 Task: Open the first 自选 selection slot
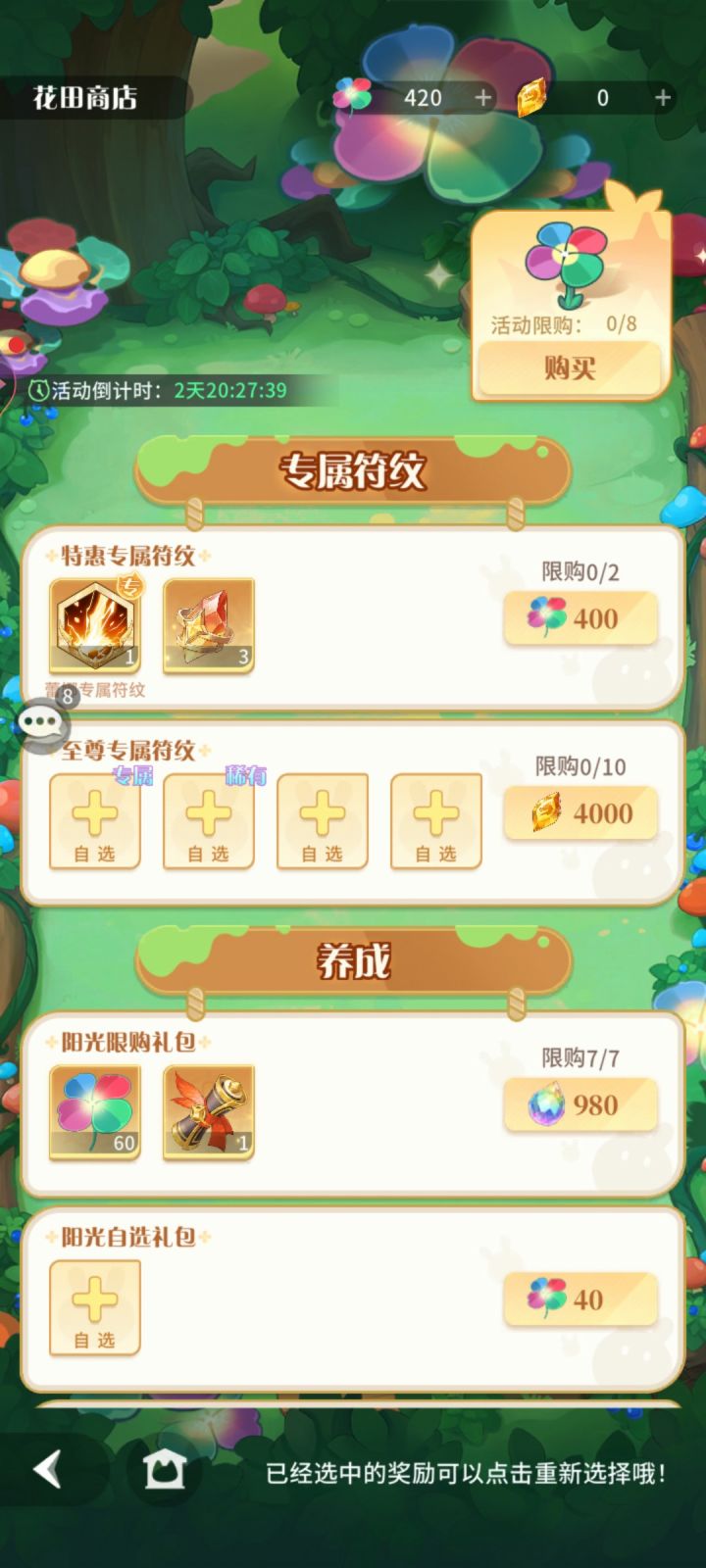(x=94, y=821)
